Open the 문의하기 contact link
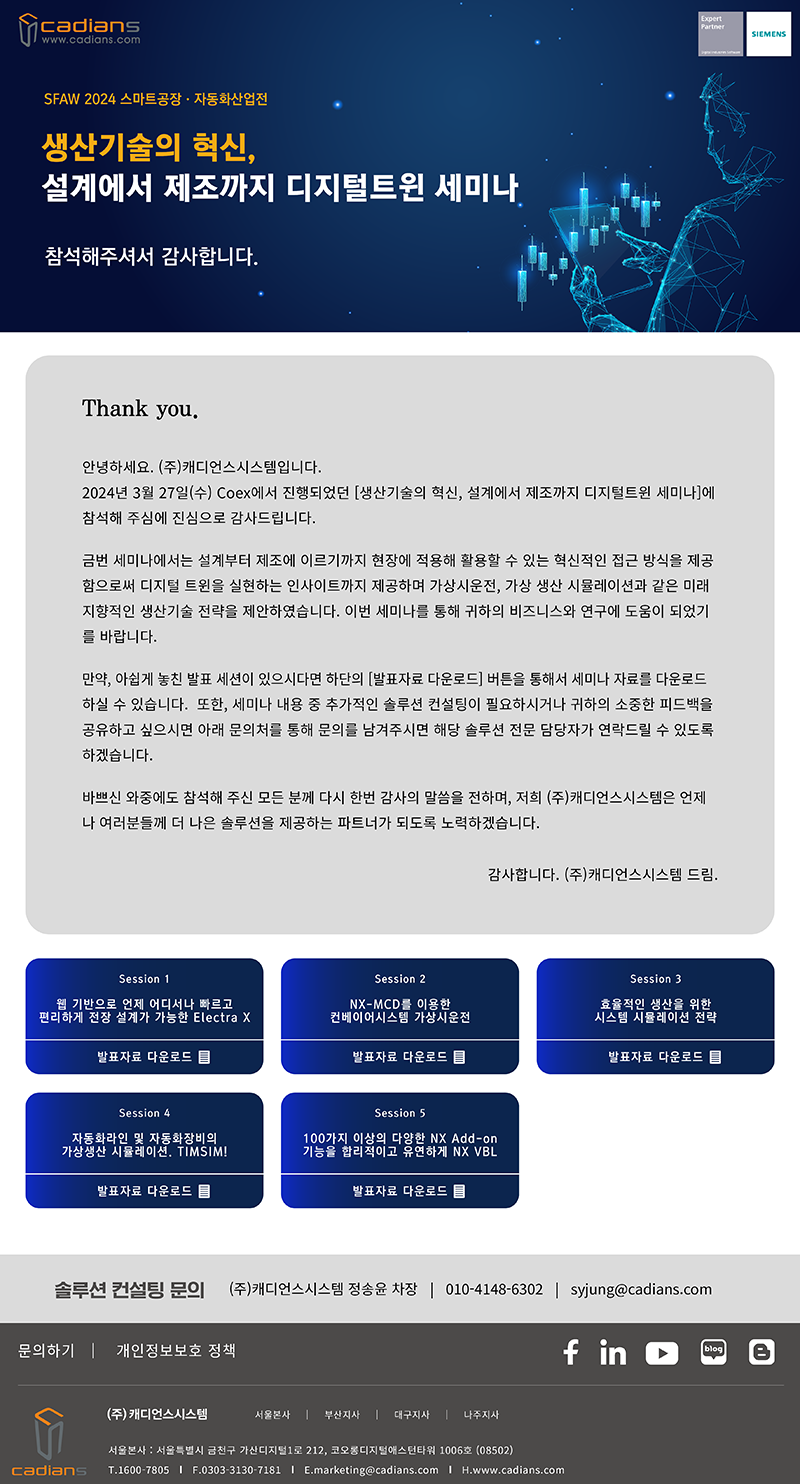 tap(46, 1350)
